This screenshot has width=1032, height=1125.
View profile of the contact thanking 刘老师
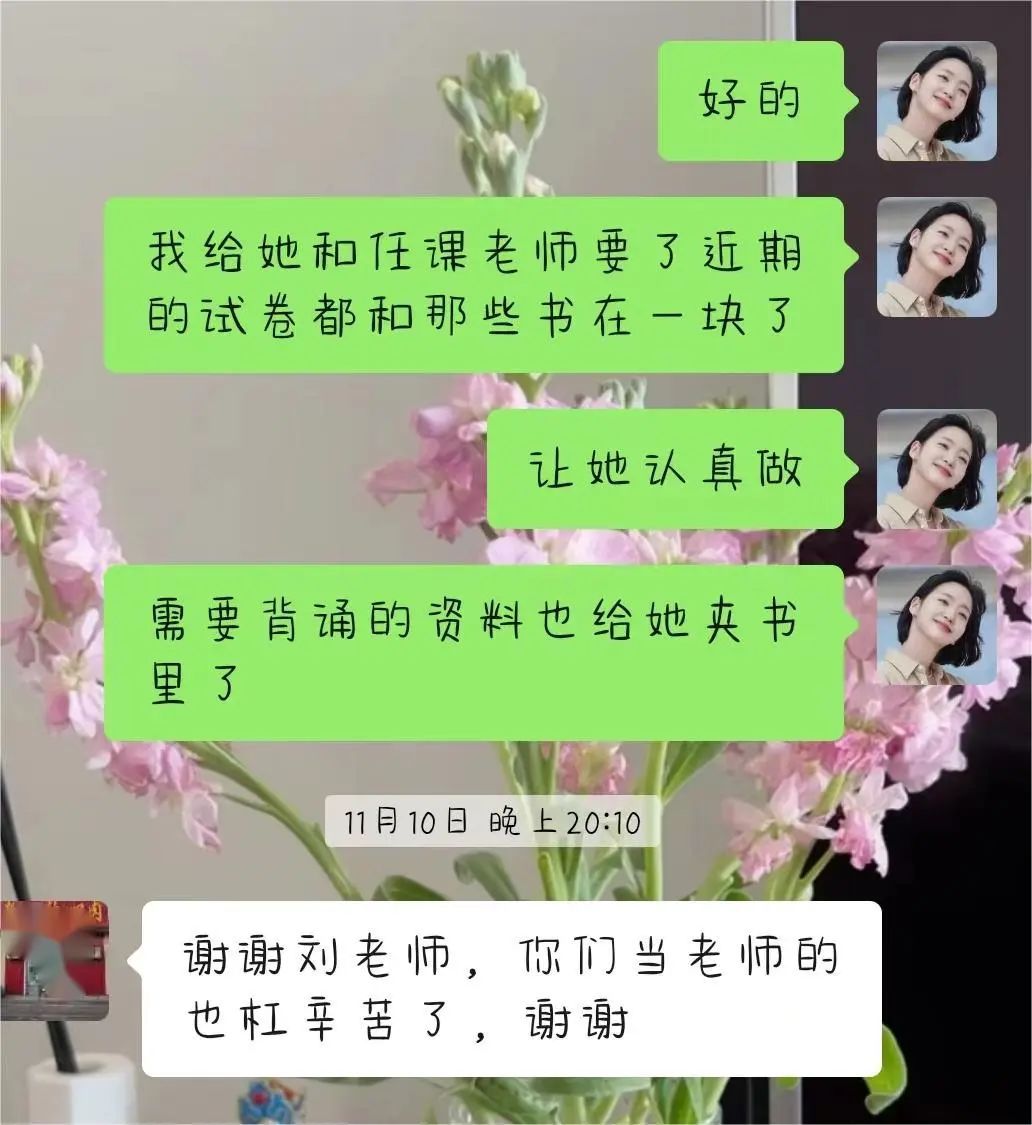click(x=55, y=960)
